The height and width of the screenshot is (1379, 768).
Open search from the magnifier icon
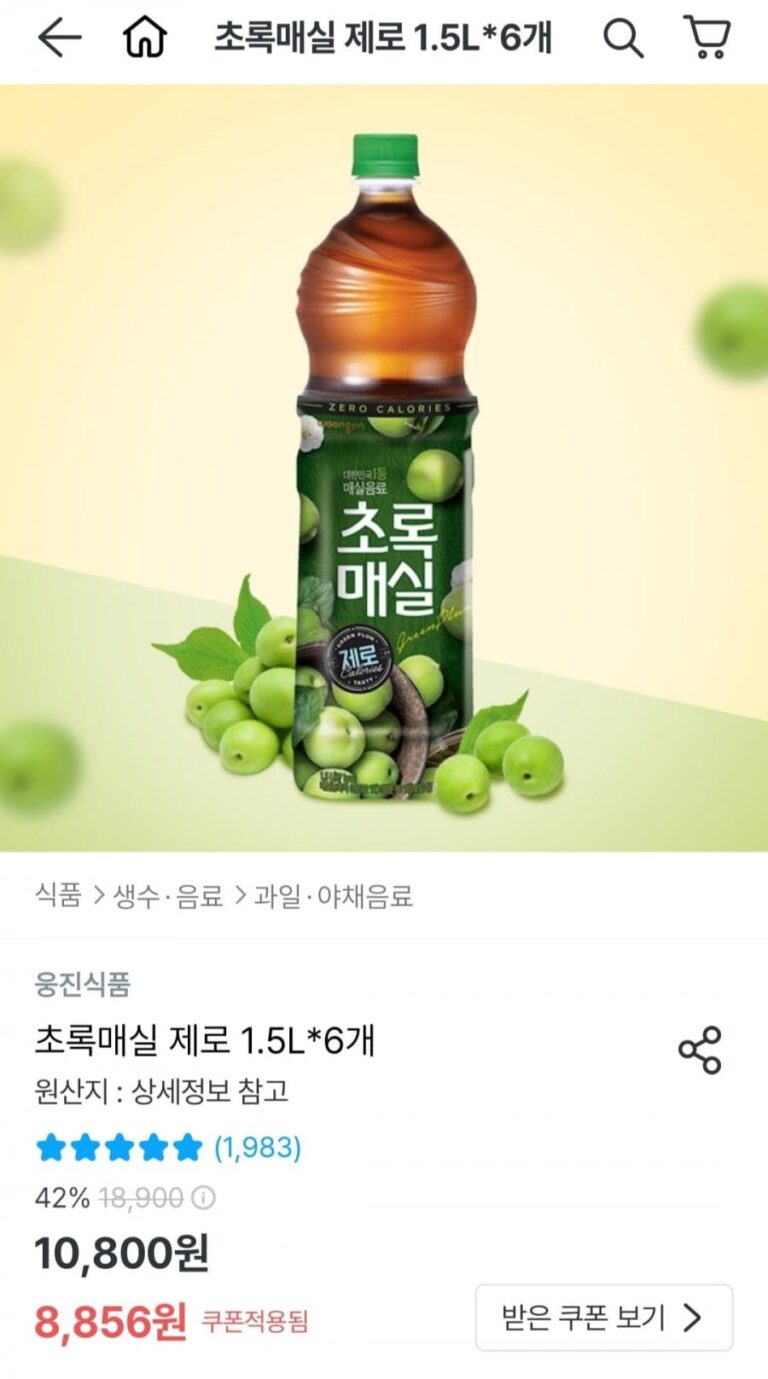(x=622, y=39)
